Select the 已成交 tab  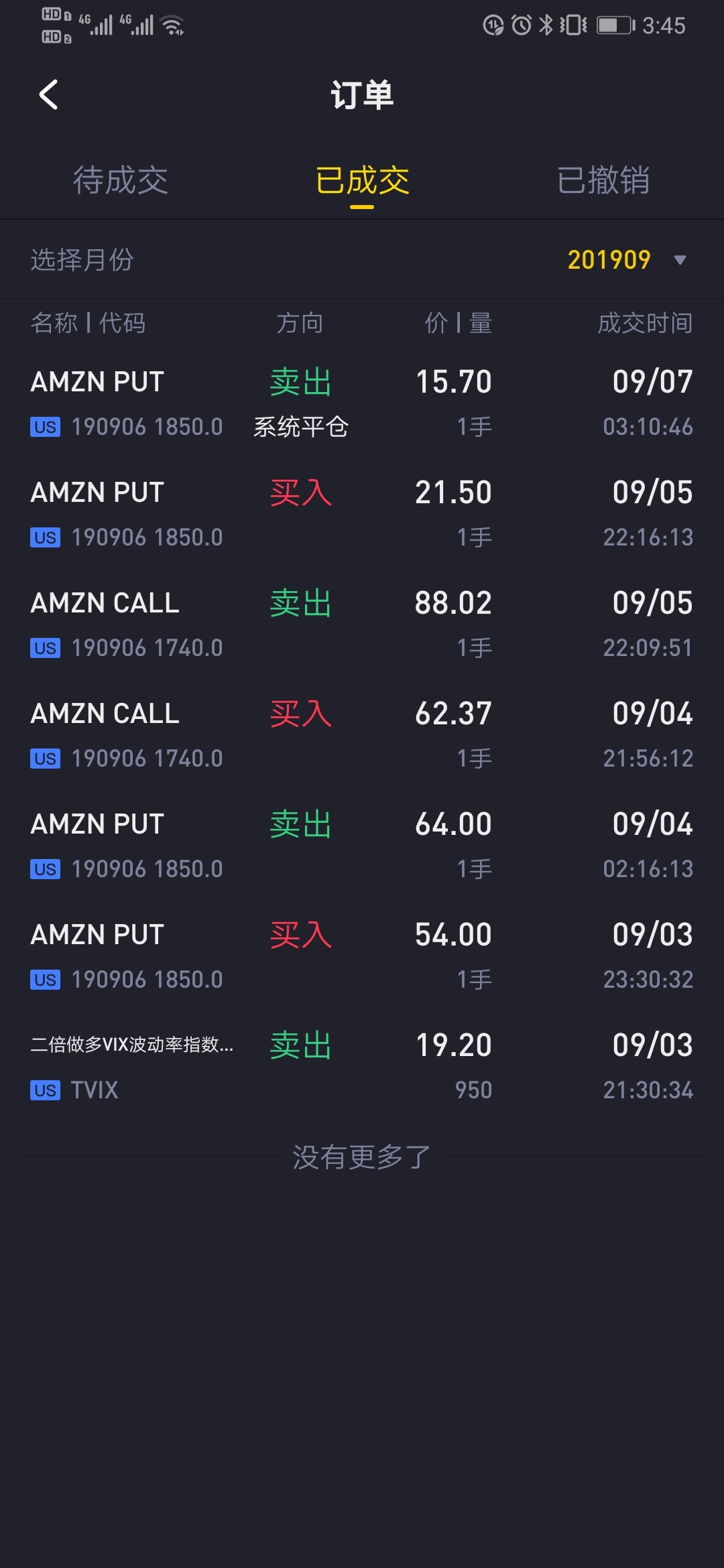(x=362, y=180)
